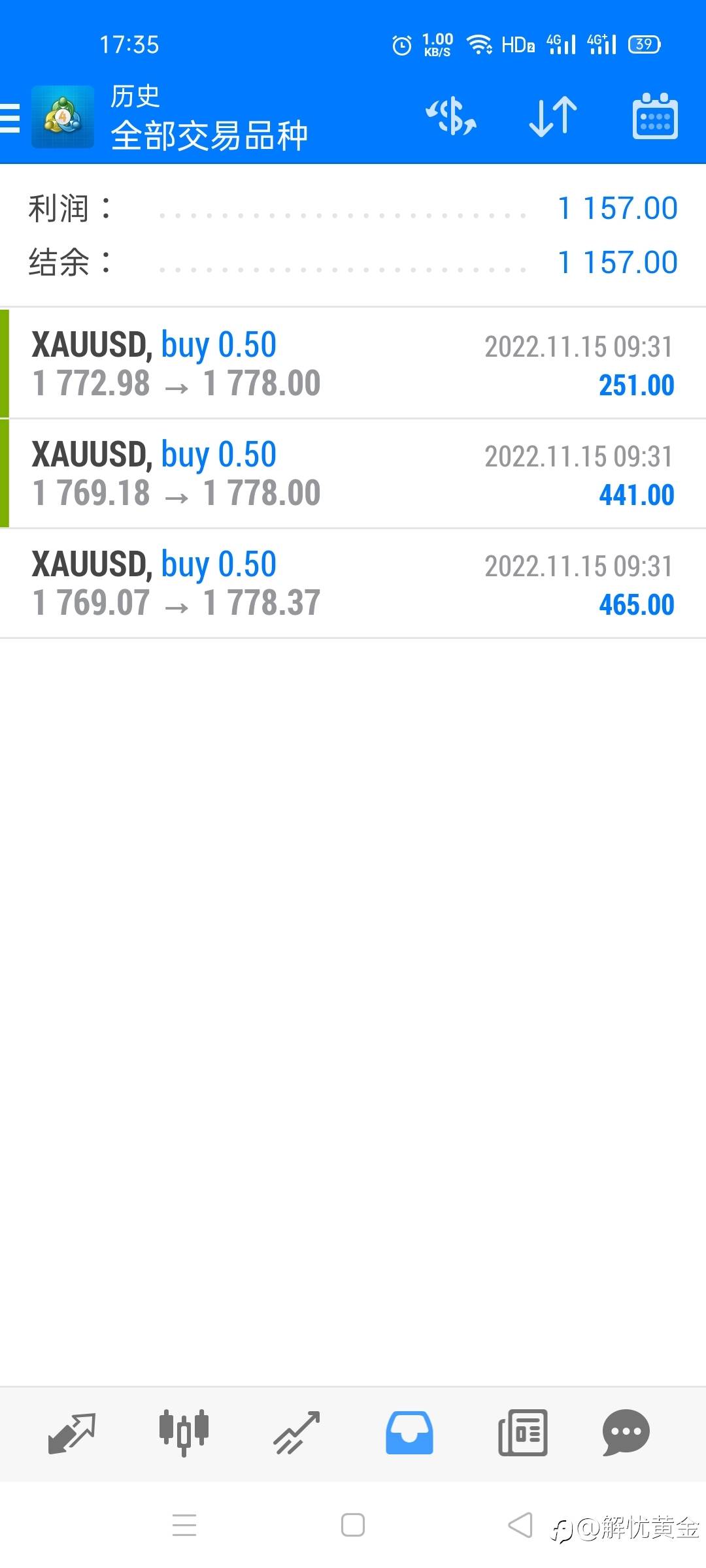This screenshot has height=1568, width=706.
Task: Switch to the candlestick chart tab
Action: click(184, 1433)
